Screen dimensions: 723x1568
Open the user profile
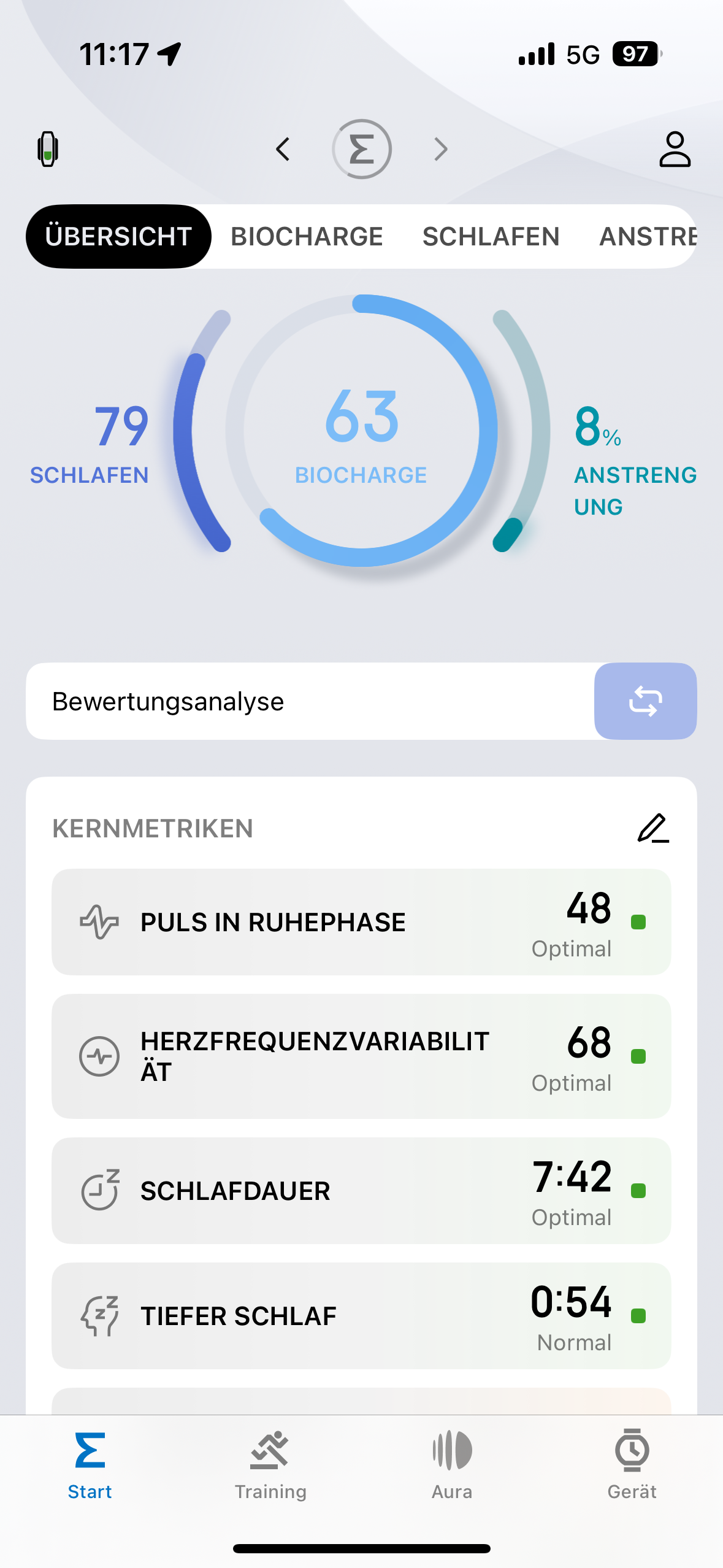[x=675, y=149]
